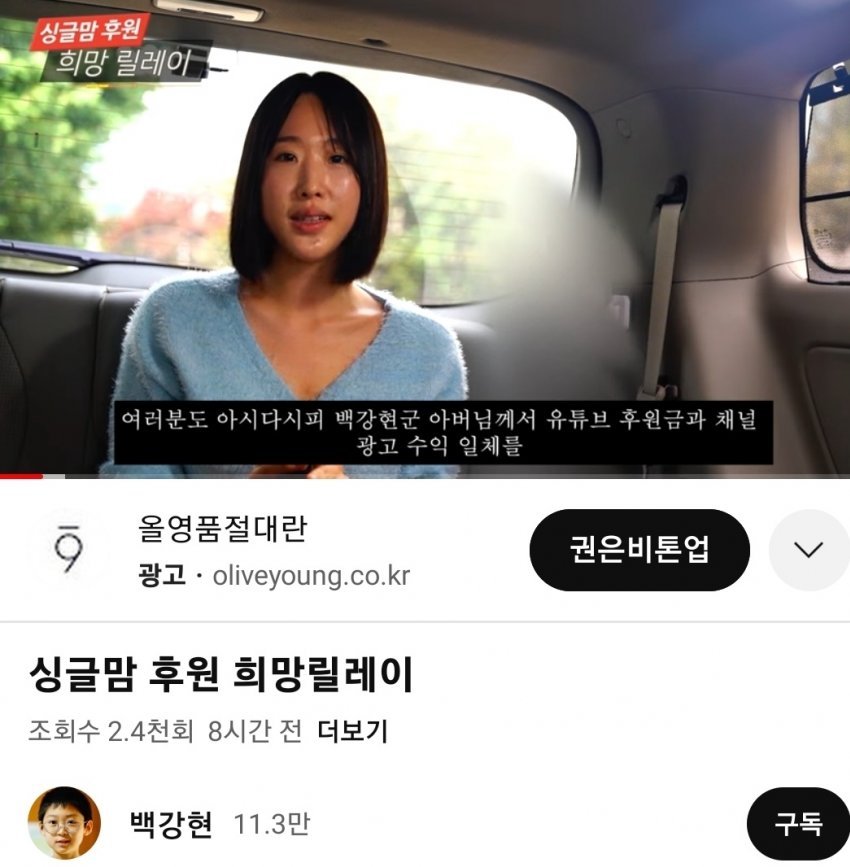Viewport: 850px width, 867px height.
Task: Expand the video description with 더보기
Action: [x=352, y=732]
